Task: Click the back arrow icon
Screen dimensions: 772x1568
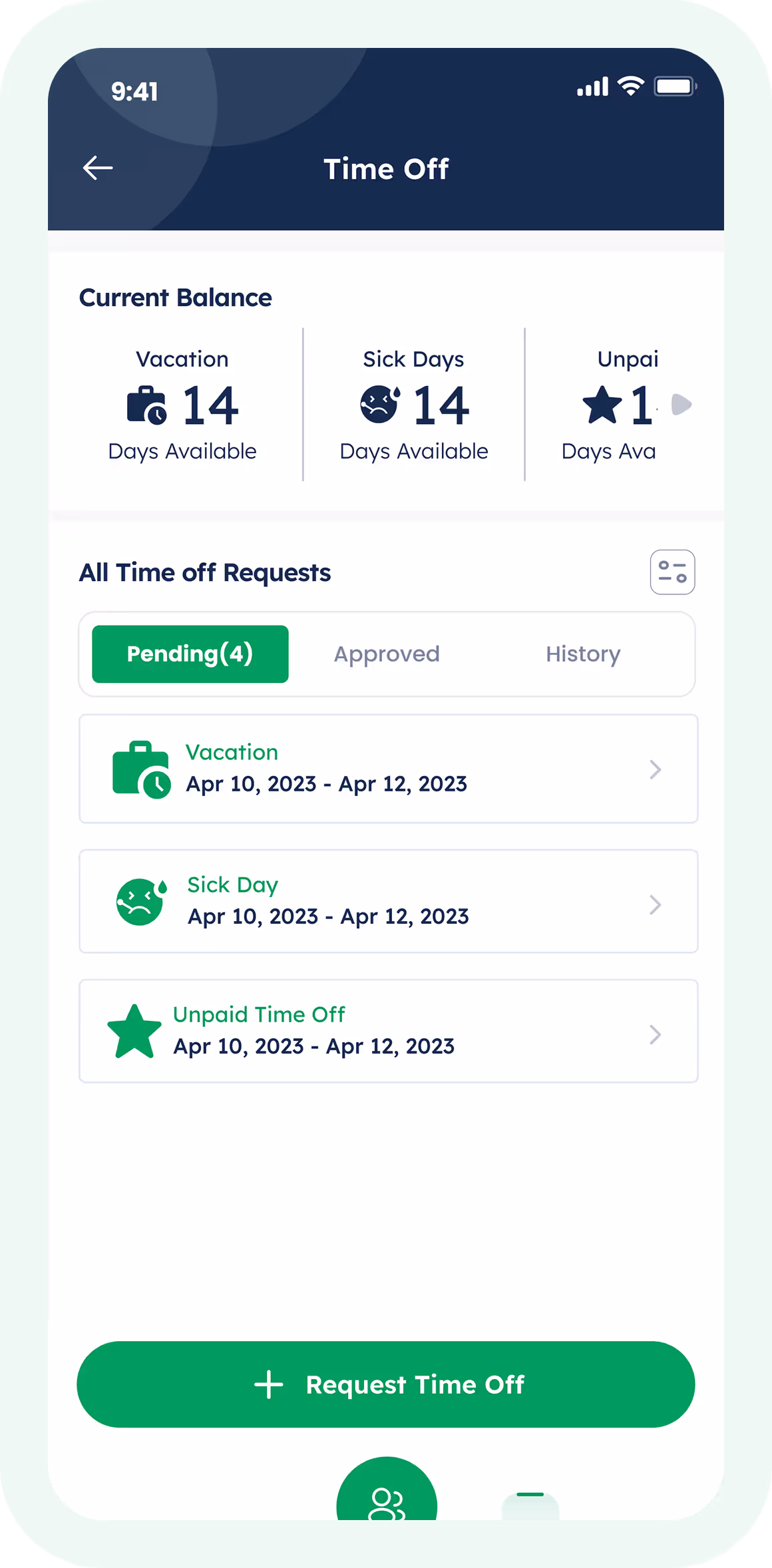Action: click(x=97, y=168)
